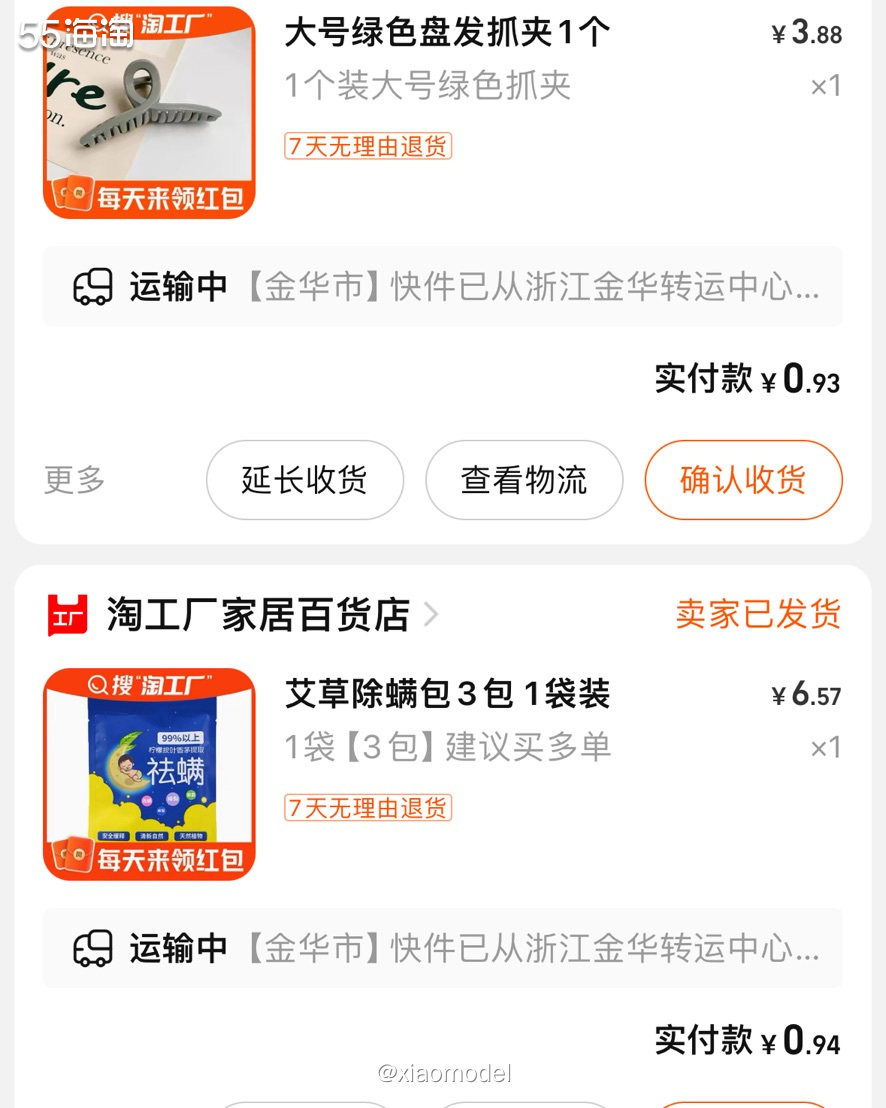The height and width of the screenshot is (1108, 886).
Task: Visit the 淘工厂家居百货店 store page
Action: point(258,614)
